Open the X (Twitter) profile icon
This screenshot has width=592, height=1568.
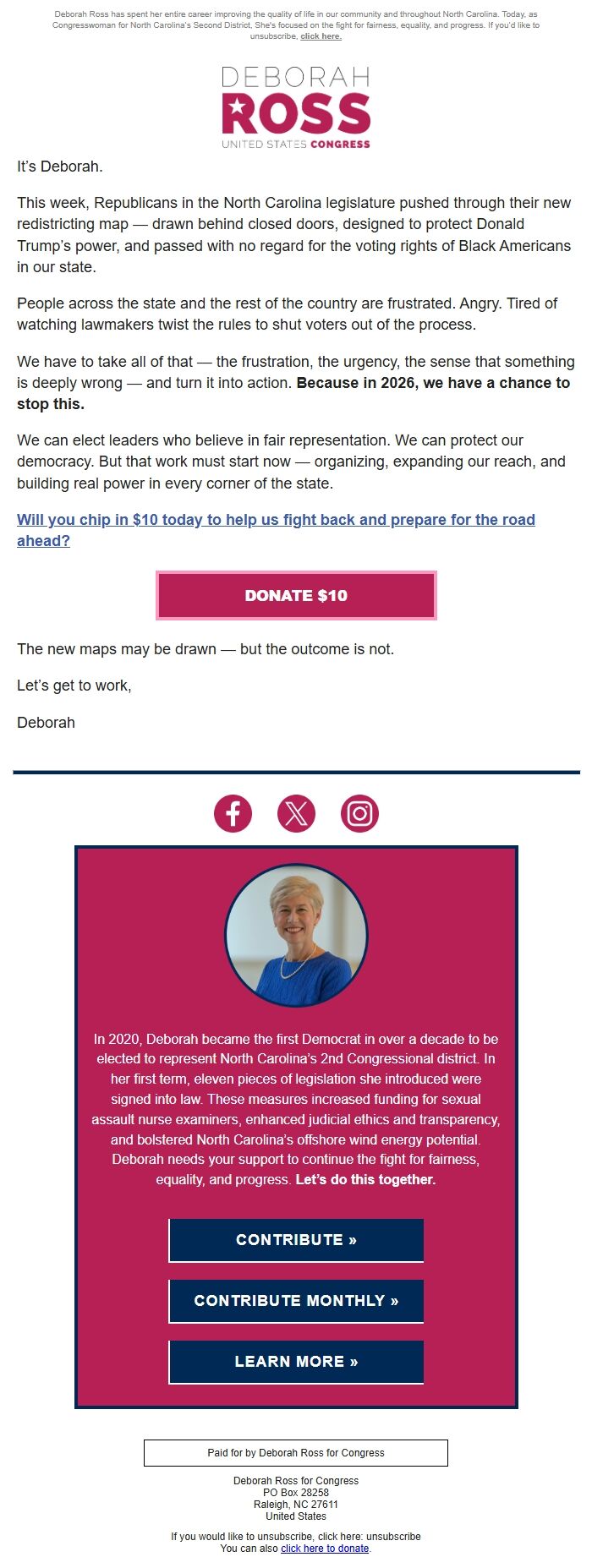coord(296,813)
